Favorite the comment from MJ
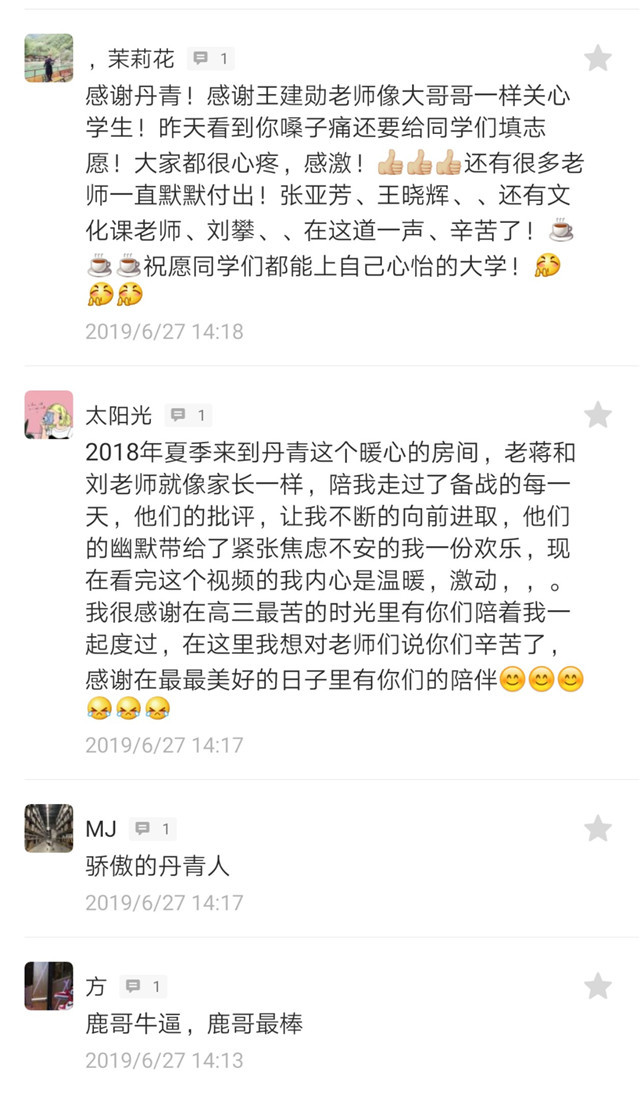The width and height of the screenshot is (640, 1093). point(597,828)
